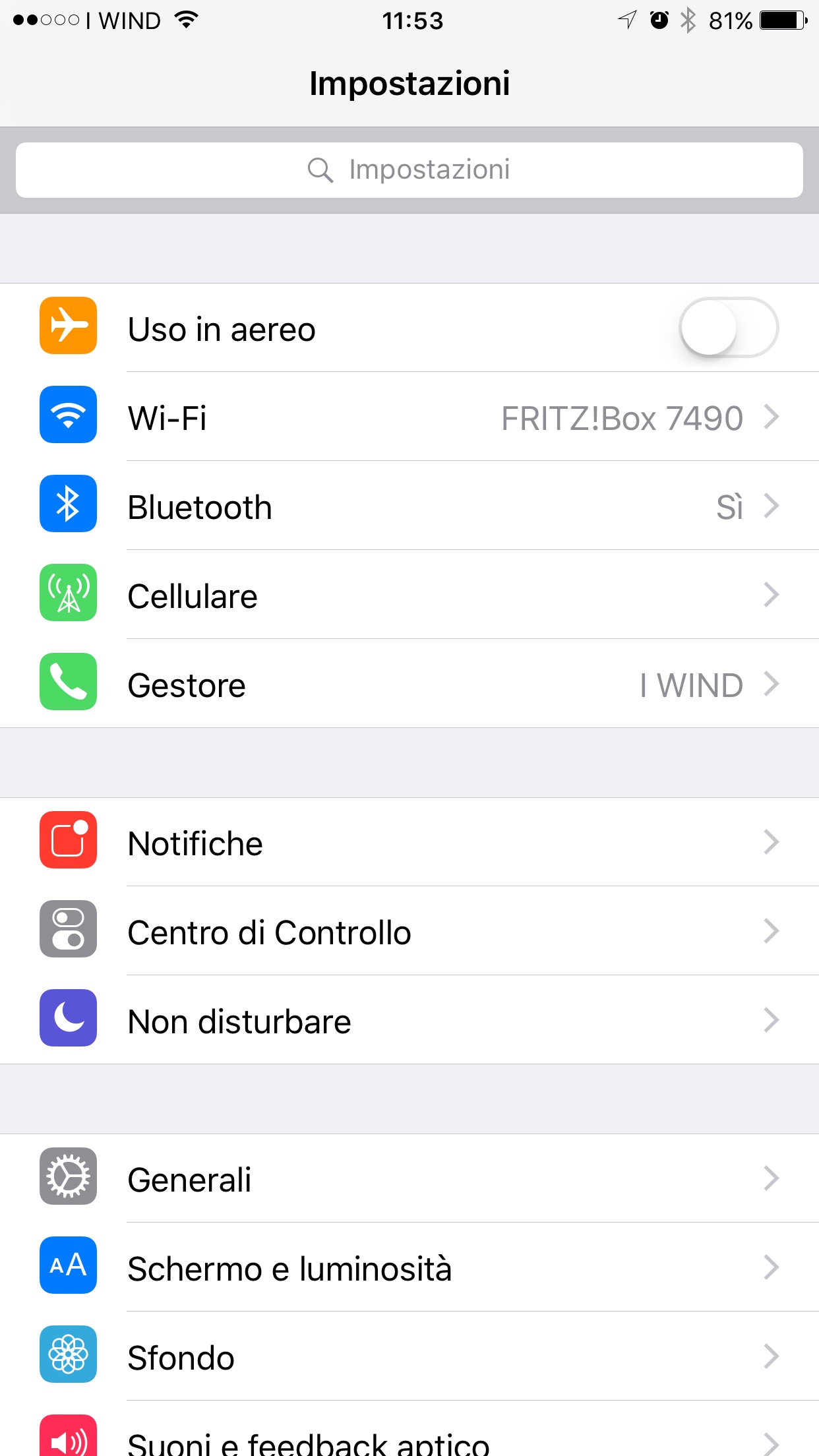Go to Cellulare settings
819x1456 pixels.
pyautogui.click(x=409, y=595)
